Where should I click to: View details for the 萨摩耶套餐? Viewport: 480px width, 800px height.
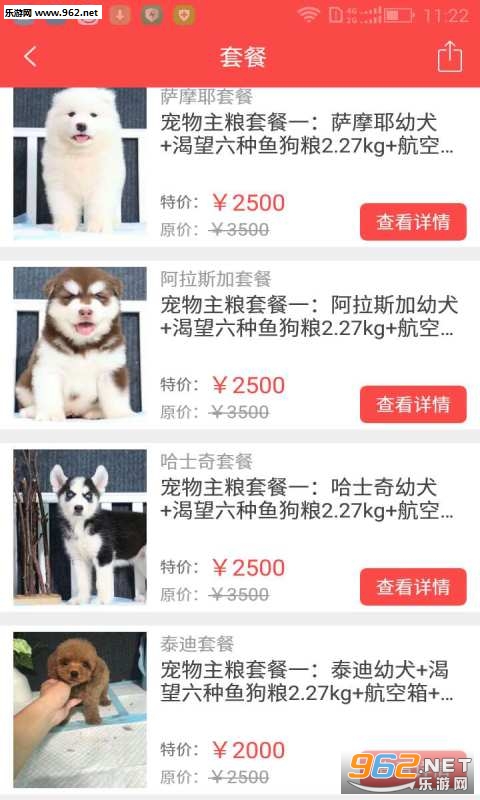[413, 222]
